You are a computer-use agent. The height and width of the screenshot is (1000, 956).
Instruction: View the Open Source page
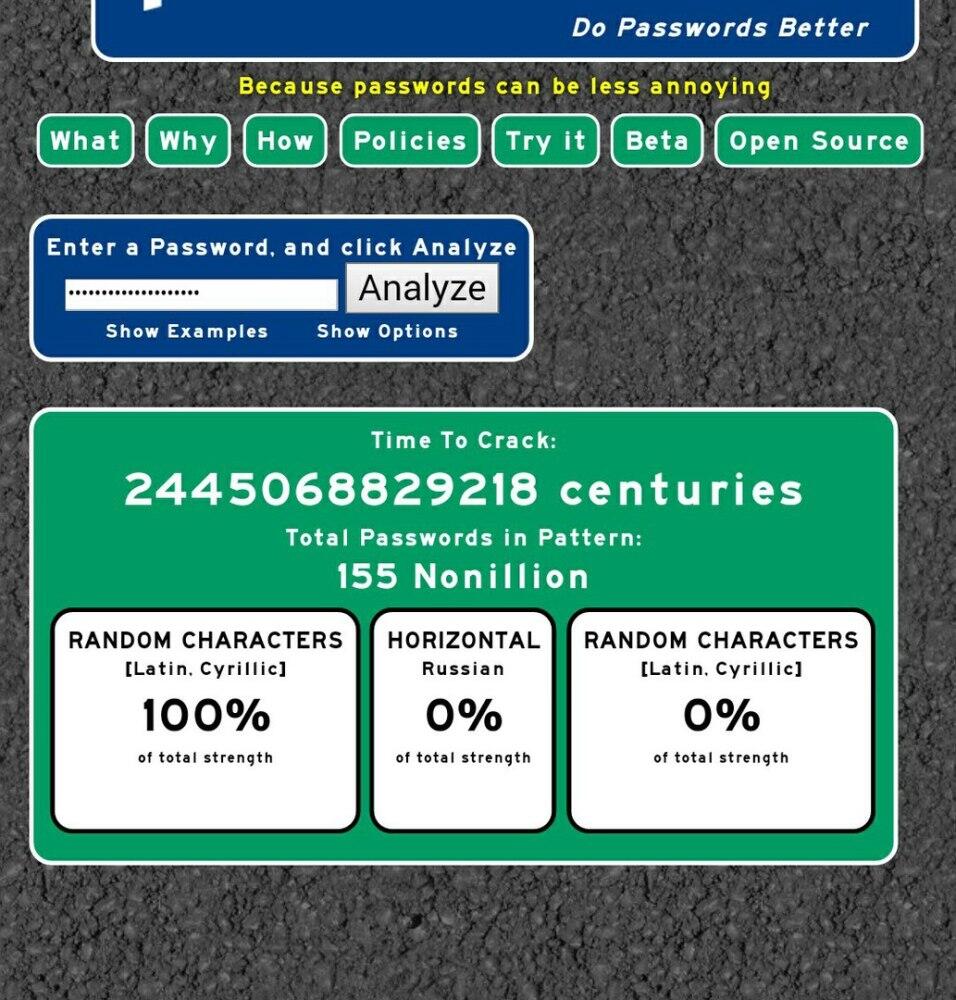[819, 141]
